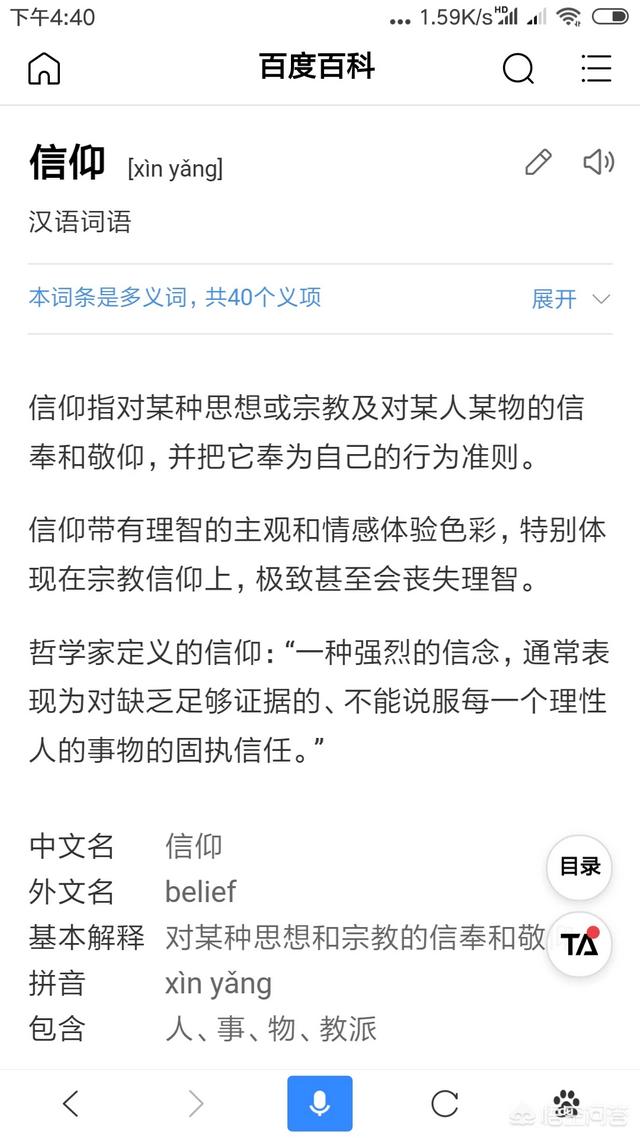Tap the TA floating button
Screen dimensions: 640x1138
click(579, 944)
